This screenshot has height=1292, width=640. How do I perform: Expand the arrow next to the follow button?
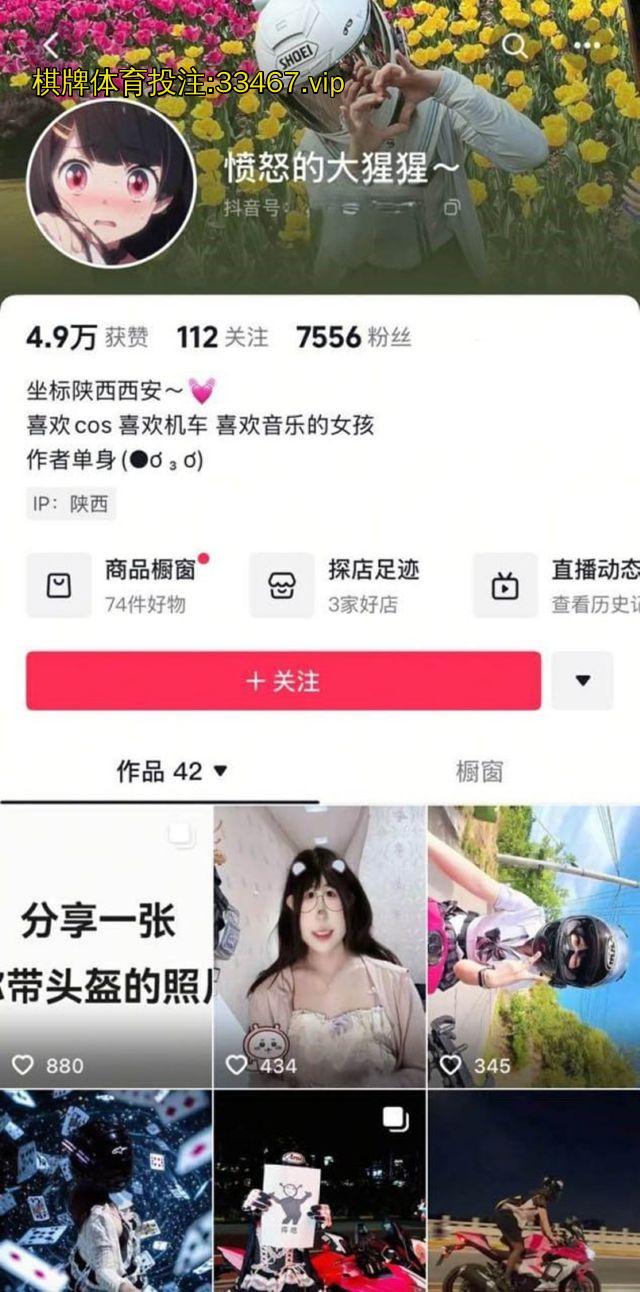coord(582,681)
